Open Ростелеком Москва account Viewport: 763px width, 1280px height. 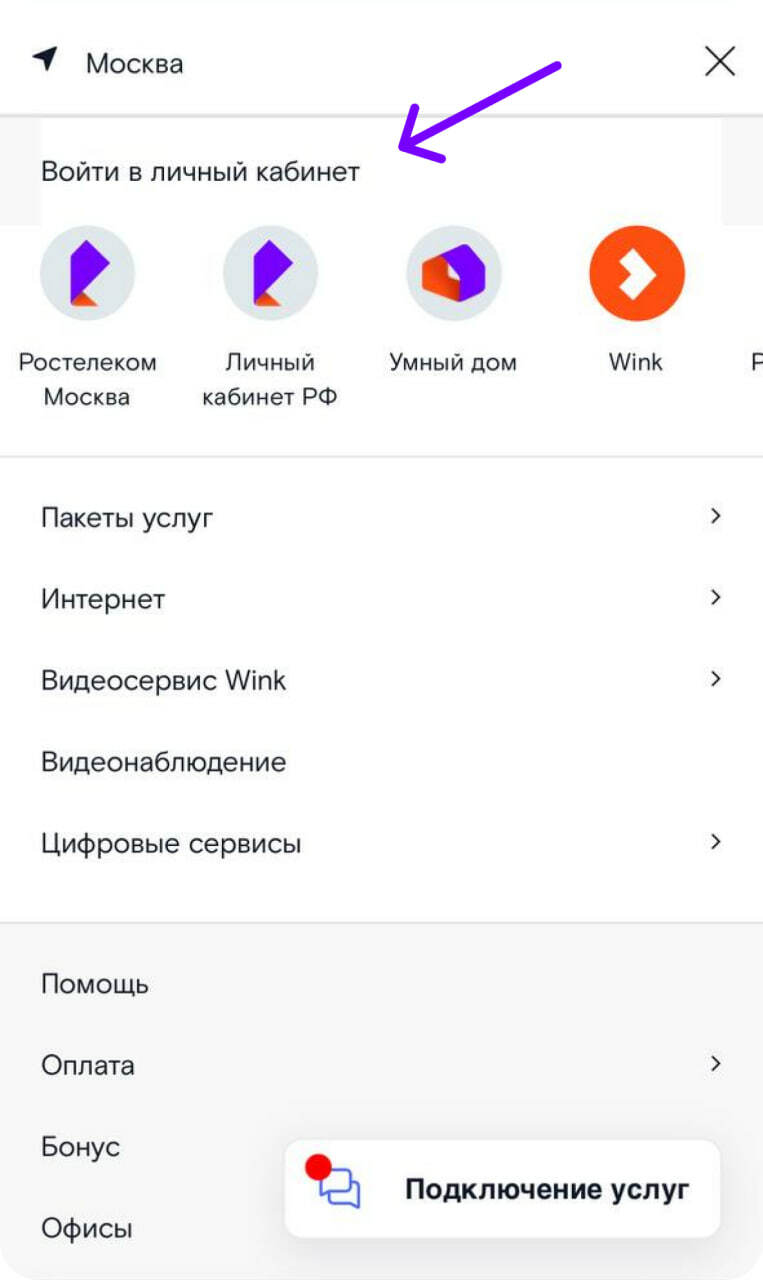[88, 274]
